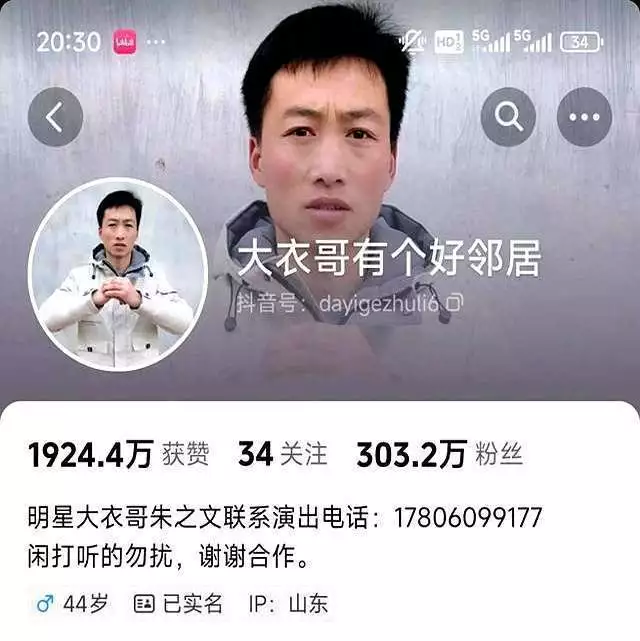This screenshot has height=641, width=640.
Task: Open the three-dot more options menu
Action: pyautogui.click(x=584, y=118)
